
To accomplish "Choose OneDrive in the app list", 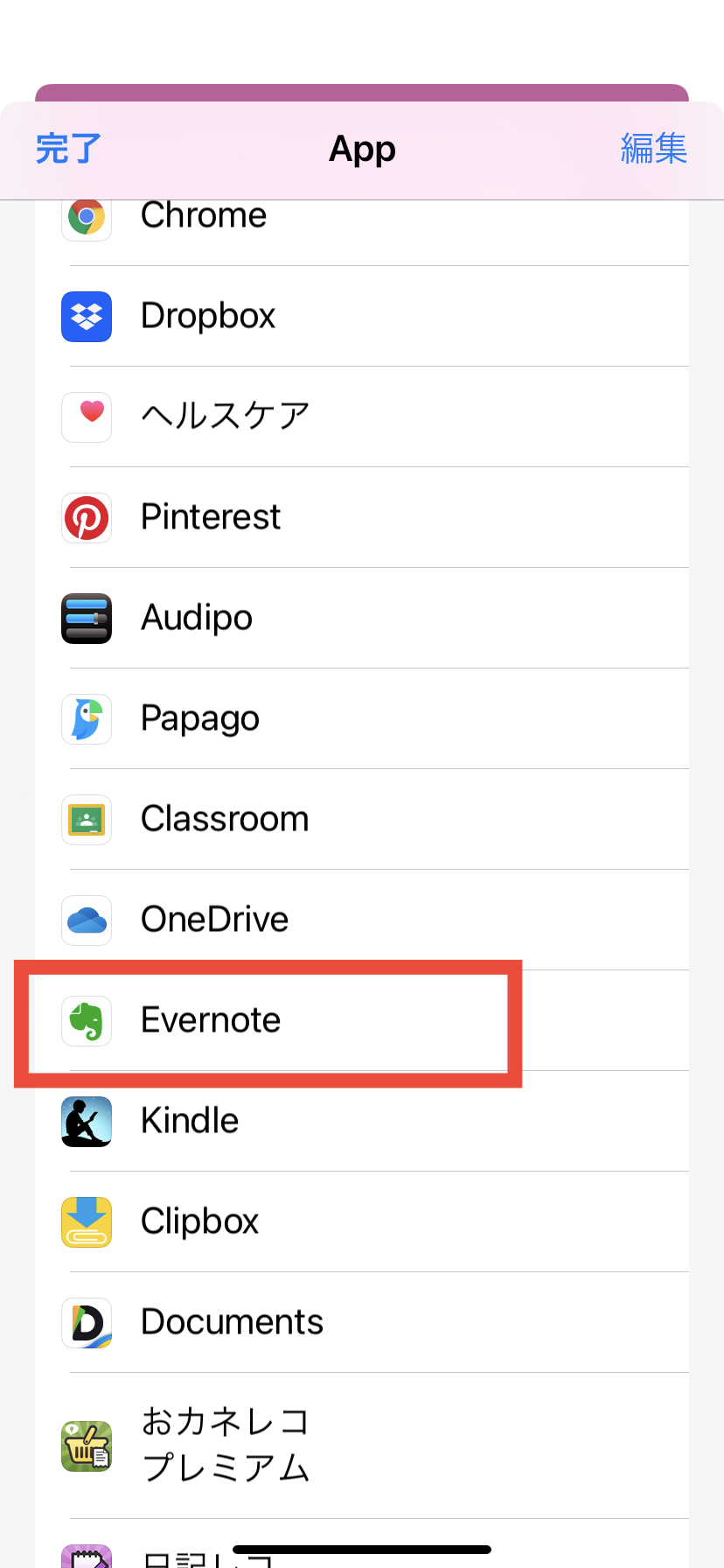I will pos(214,920).
